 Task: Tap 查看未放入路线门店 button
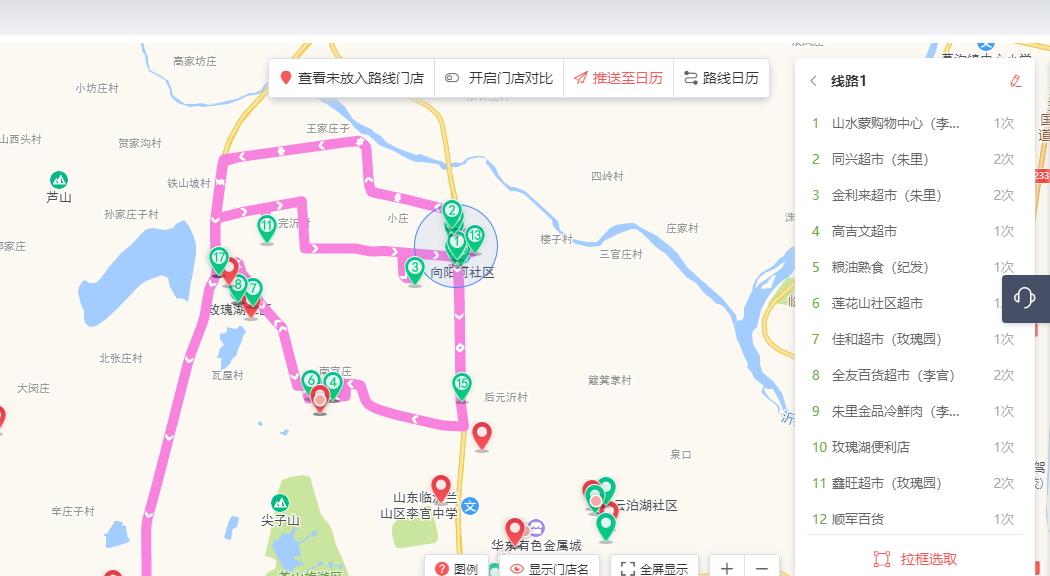(x=352, y=78)
